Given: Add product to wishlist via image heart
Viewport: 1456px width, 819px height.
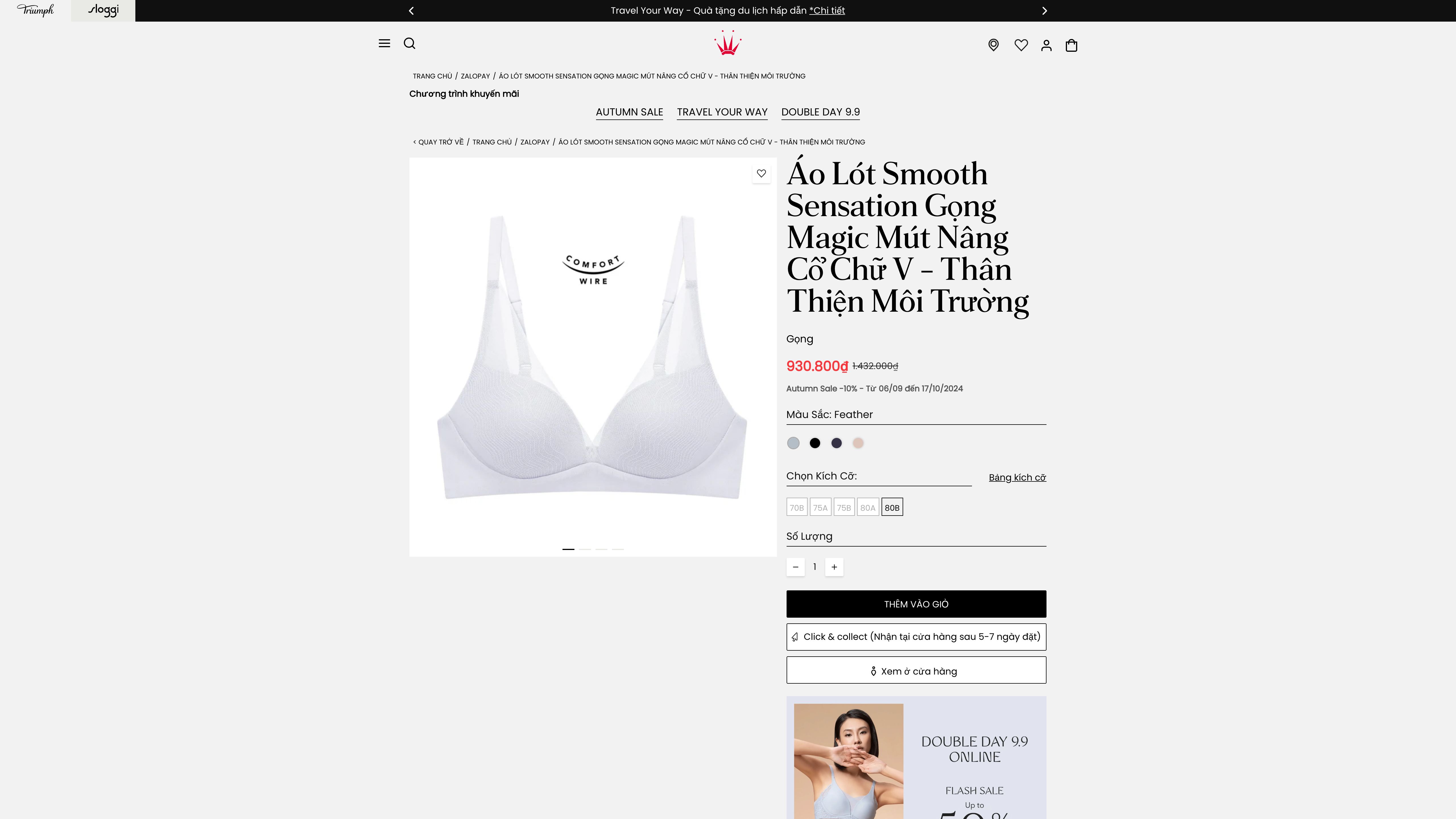Looking at the screenshot, I should point(761,173).
